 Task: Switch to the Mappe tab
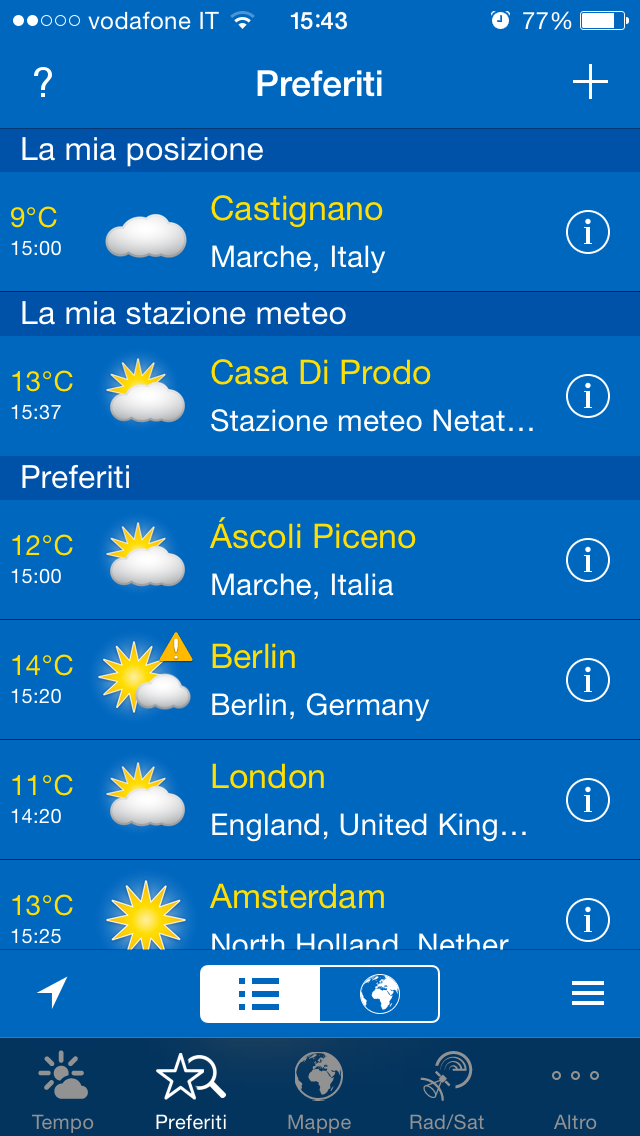pos(319,1090)
